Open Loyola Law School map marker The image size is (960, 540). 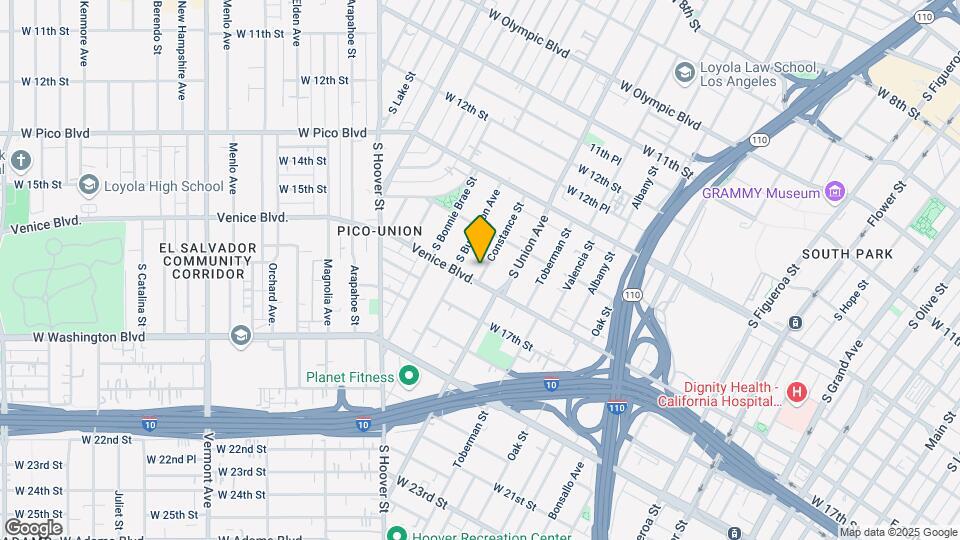tap(684, 72)
